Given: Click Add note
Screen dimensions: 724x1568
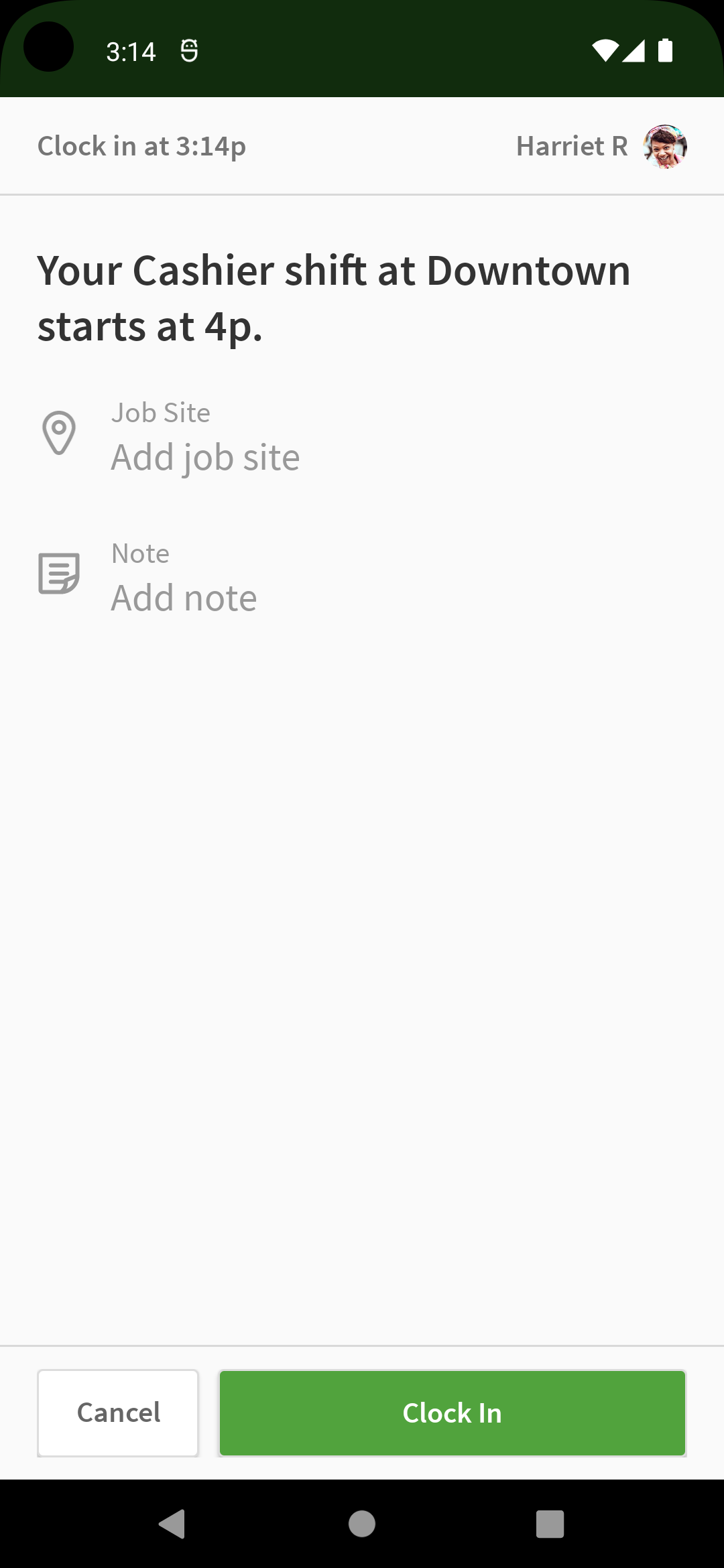Looking at the screenshot, I should (183, 597).
